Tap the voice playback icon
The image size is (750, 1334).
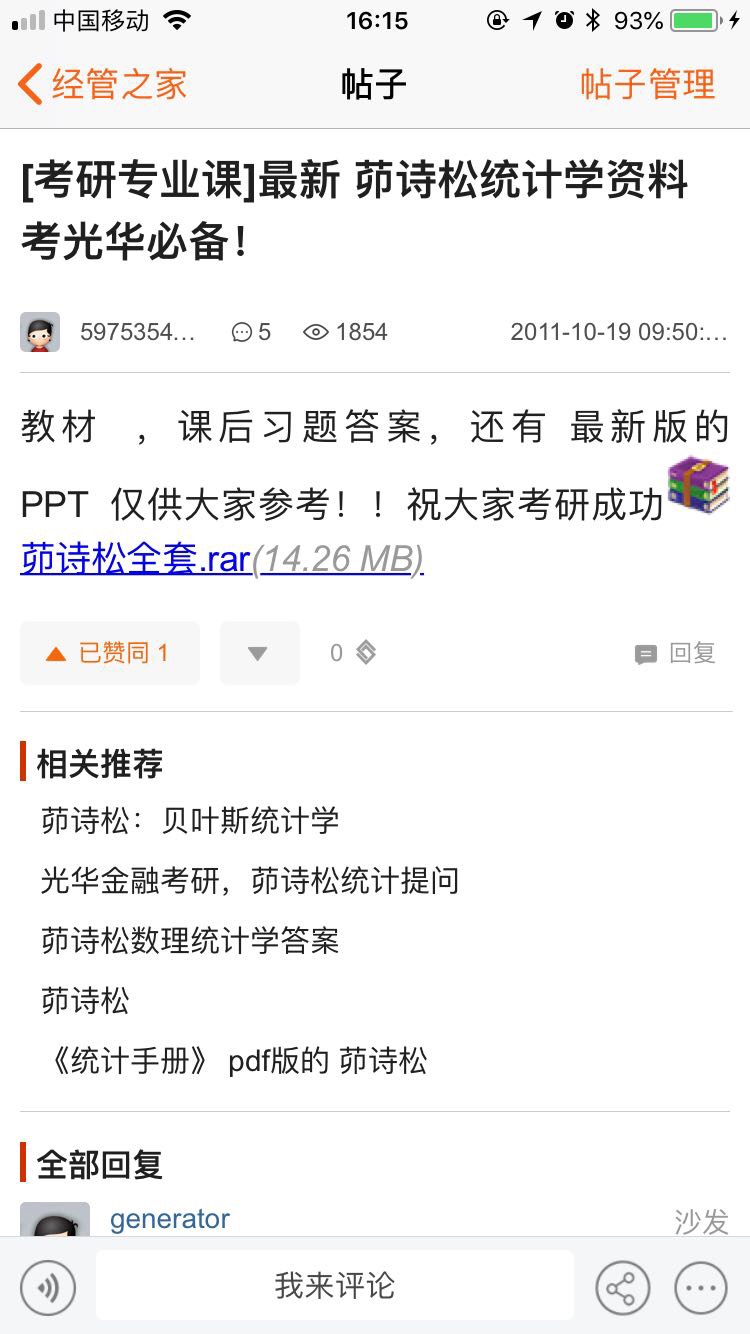tap(48, 1287)
